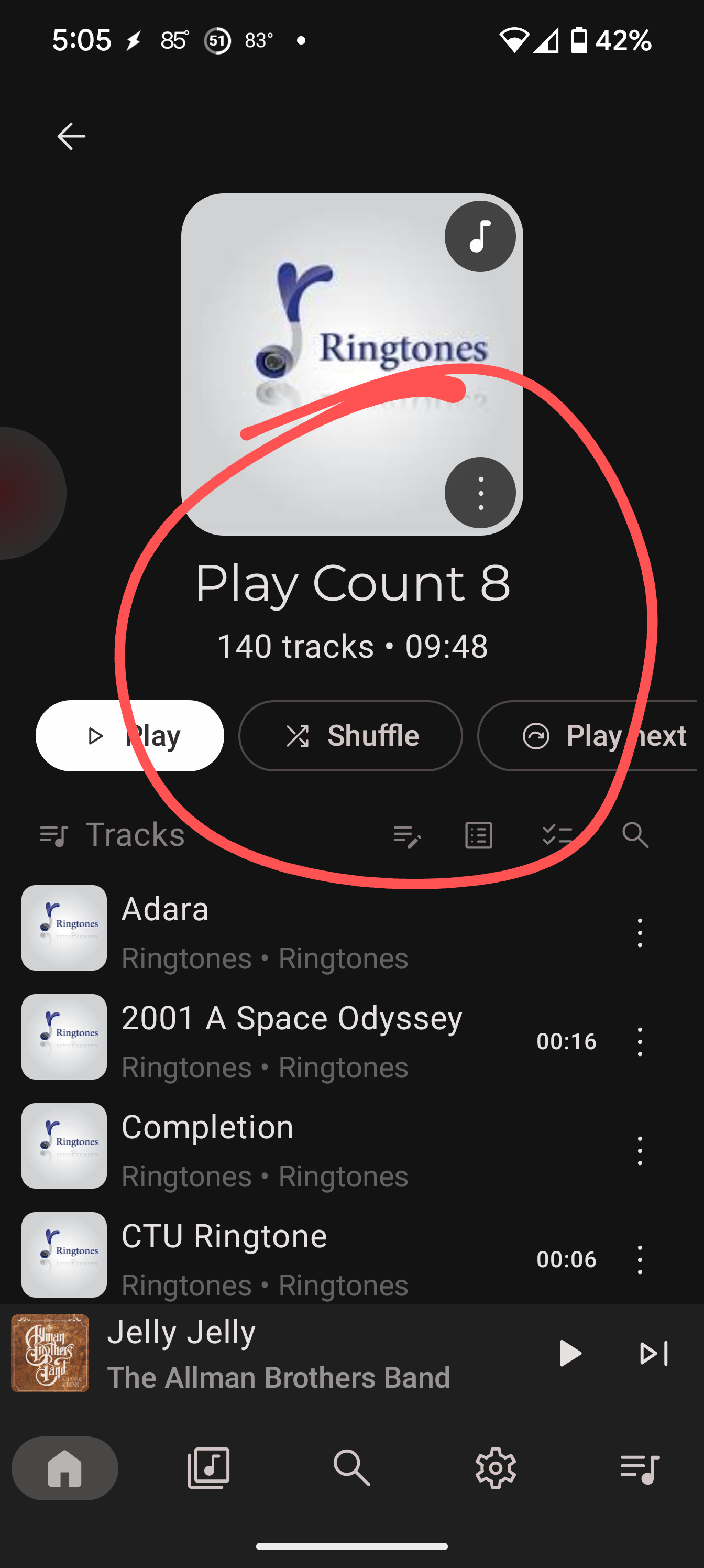Change the track list view layout
This screenshot has width=704, height=1568.
[479, 835]
